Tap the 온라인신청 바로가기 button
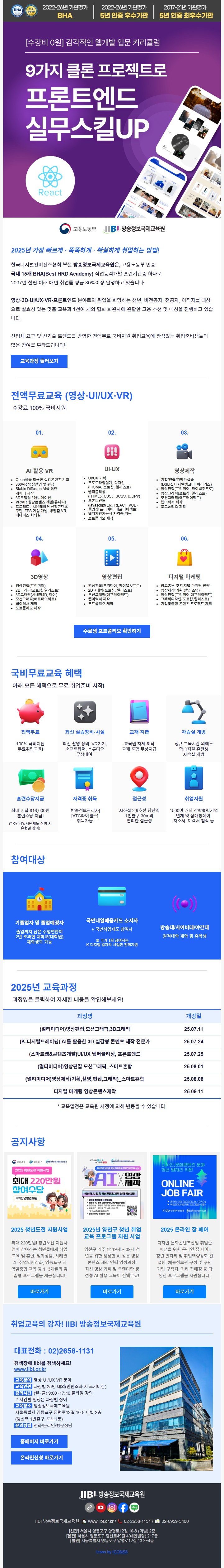The height and width of the screenshot is (1568, 224). click(41, 1459)
